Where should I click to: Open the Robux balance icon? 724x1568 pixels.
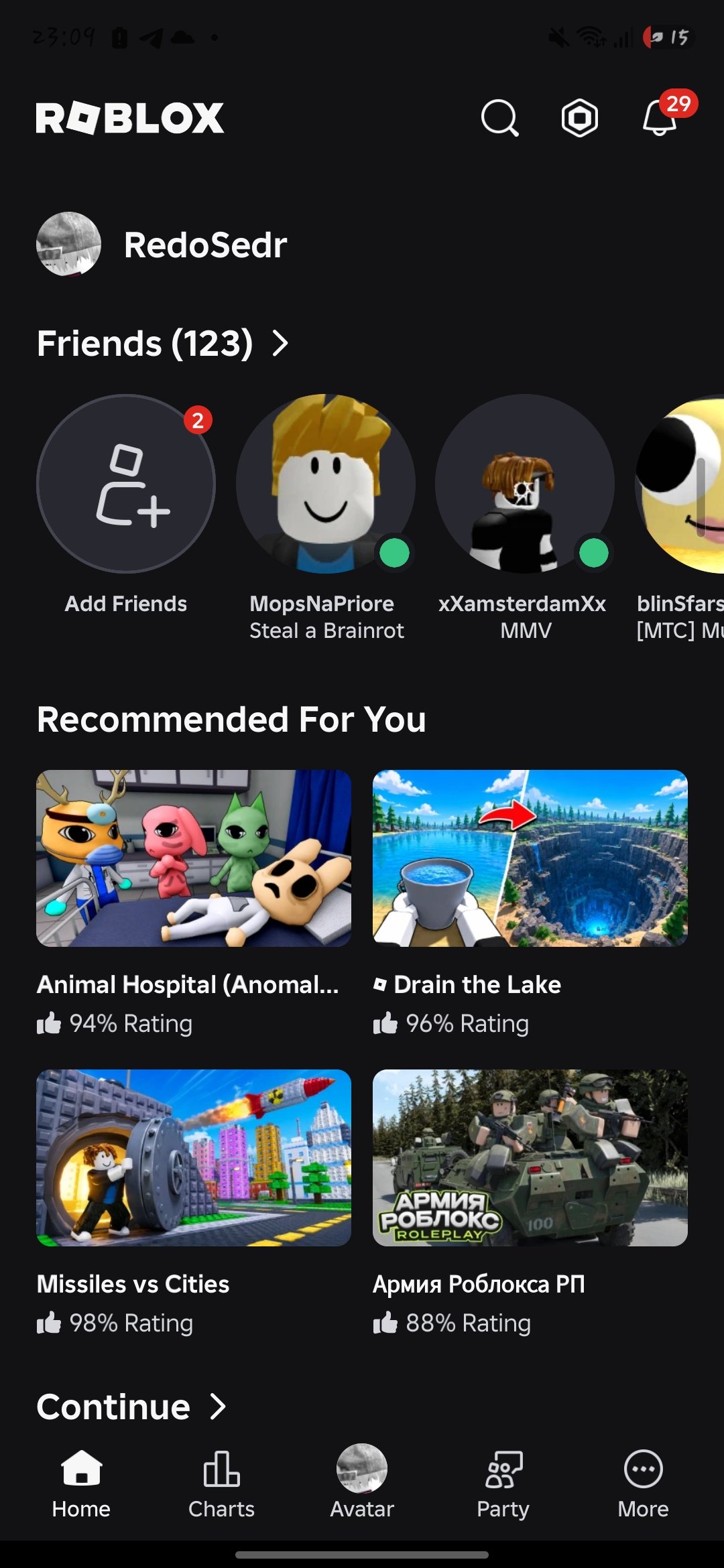(579, 118)
